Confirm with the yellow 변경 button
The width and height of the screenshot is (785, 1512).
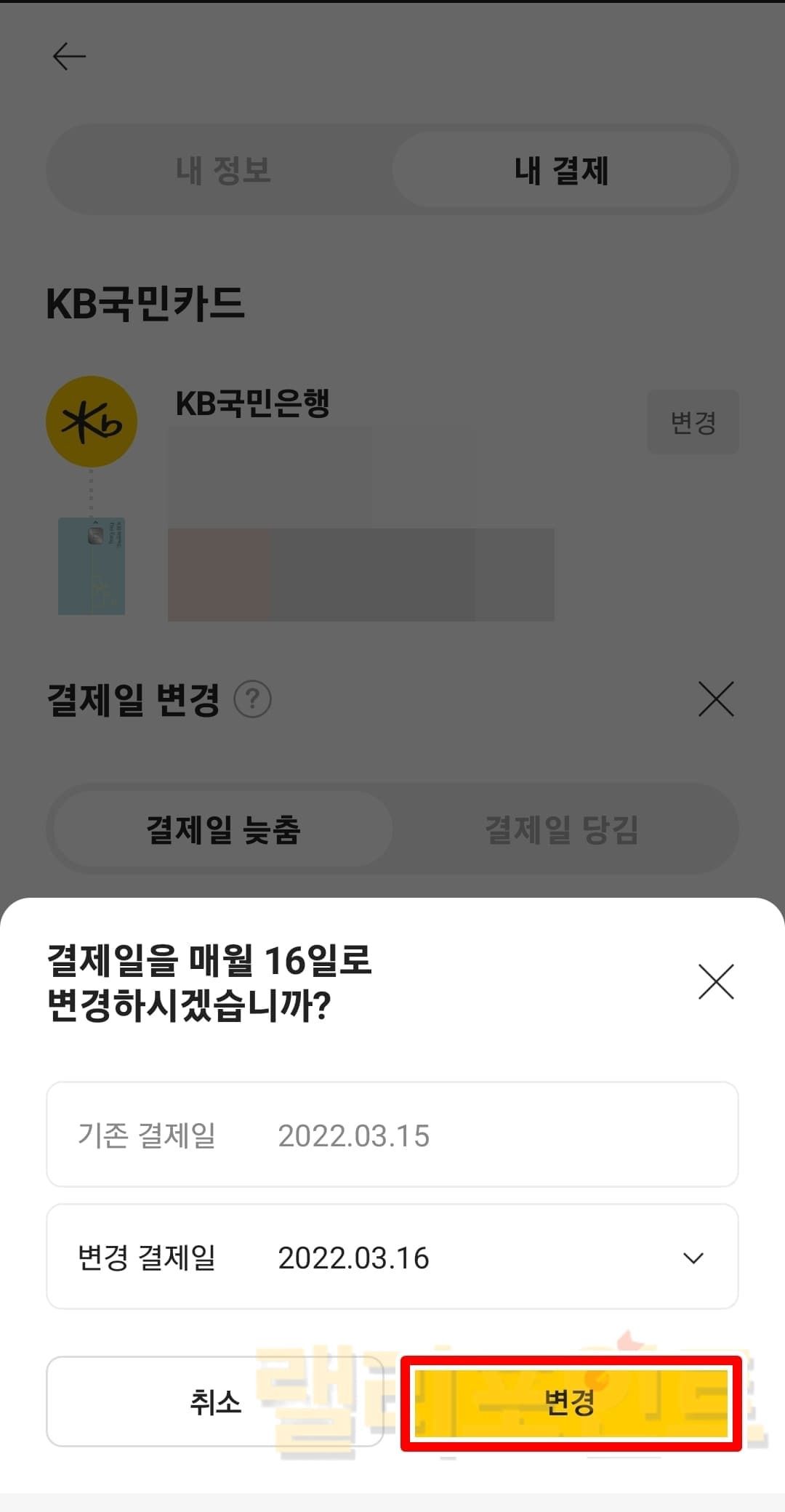571,1402
